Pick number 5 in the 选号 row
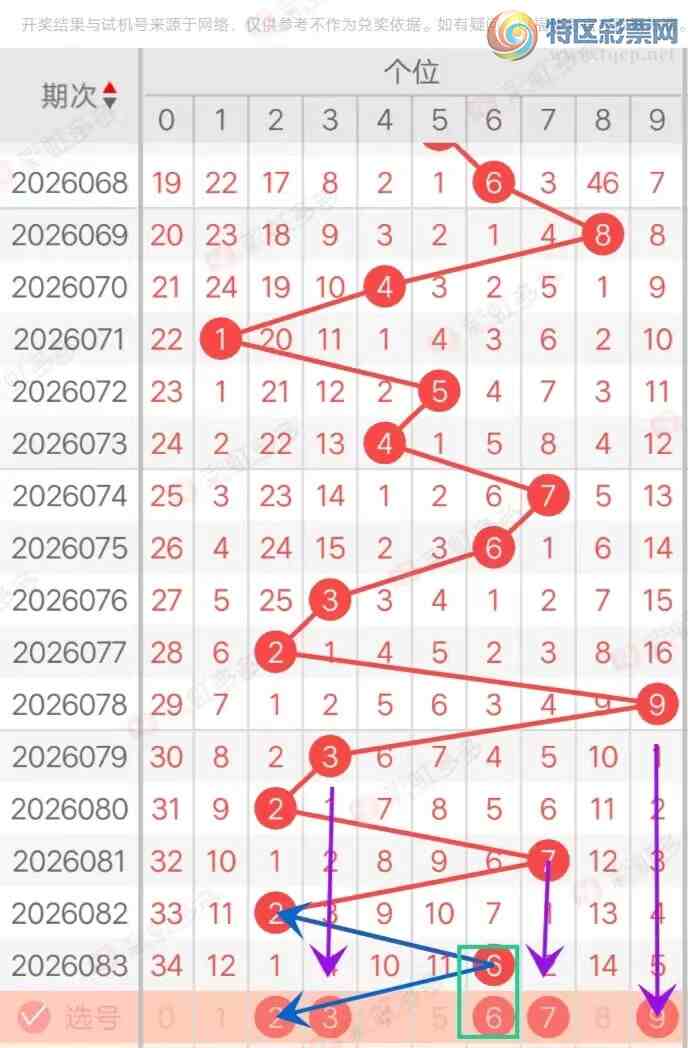 point(439,1018)
